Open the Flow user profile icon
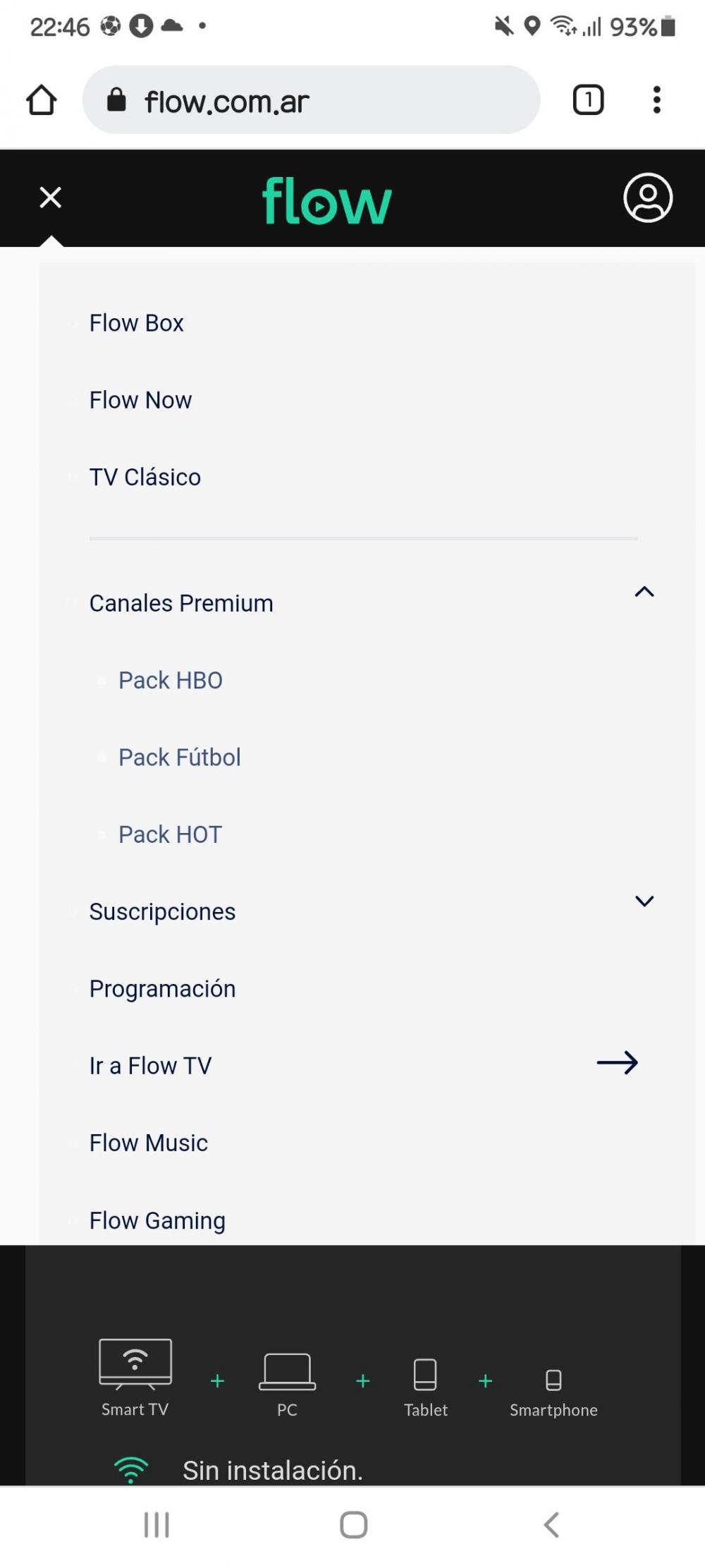Screen dimensions: 705x1568 648,200
